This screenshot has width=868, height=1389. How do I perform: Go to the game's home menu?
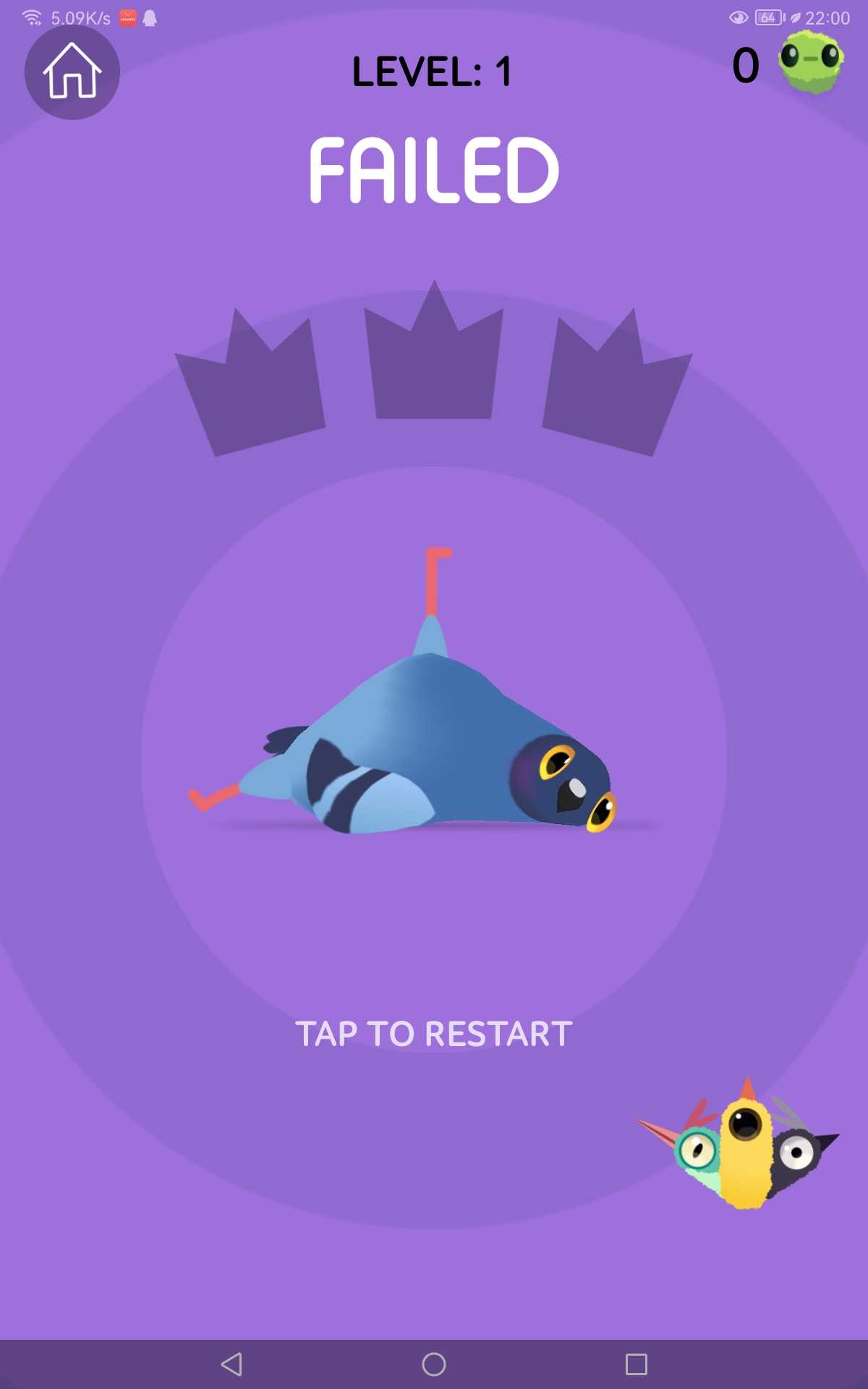point(72,72)
